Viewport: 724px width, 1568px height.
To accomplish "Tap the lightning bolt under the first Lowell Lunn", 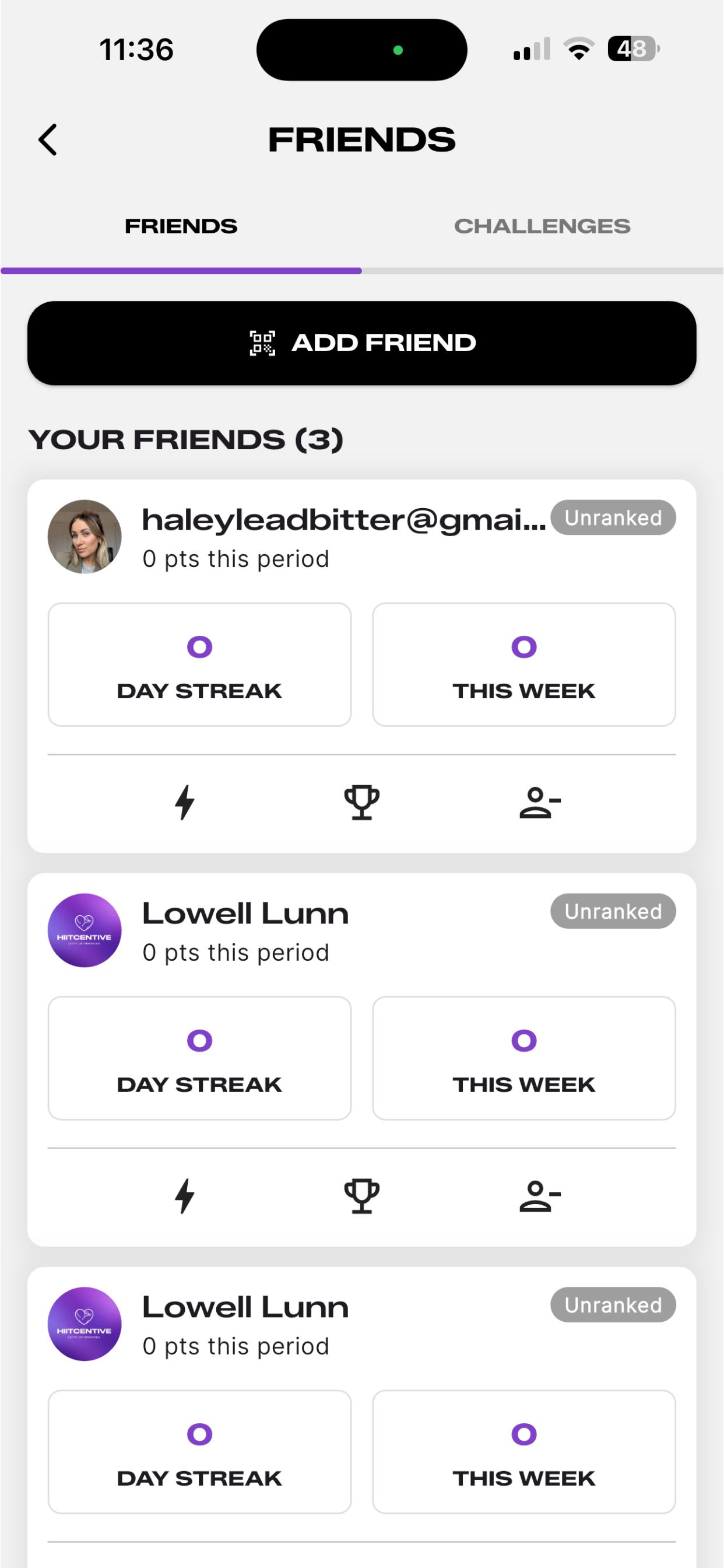I will [x=185, y=1196].
